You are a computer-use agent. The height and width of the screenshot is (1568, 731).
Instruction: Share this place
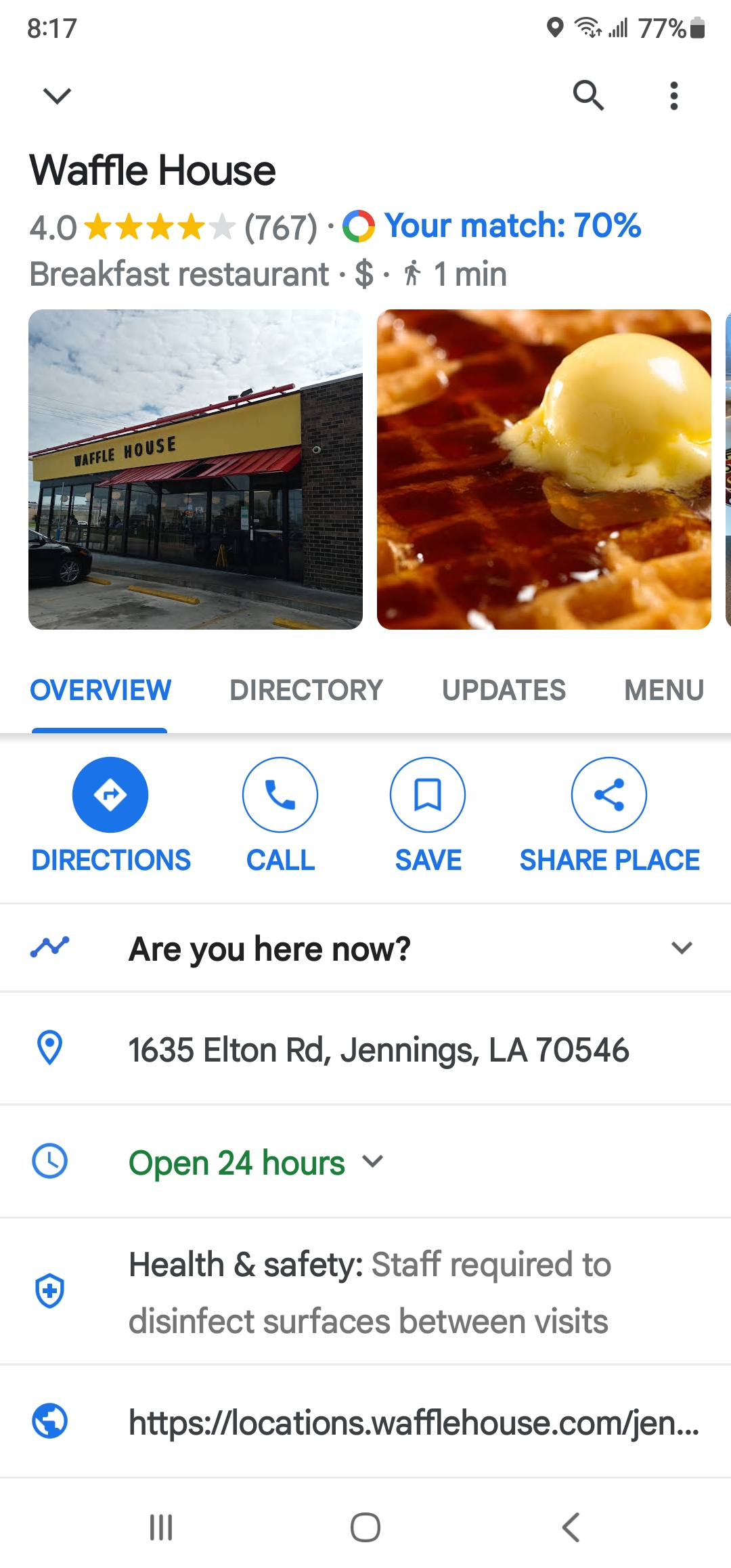click(609, 795)
